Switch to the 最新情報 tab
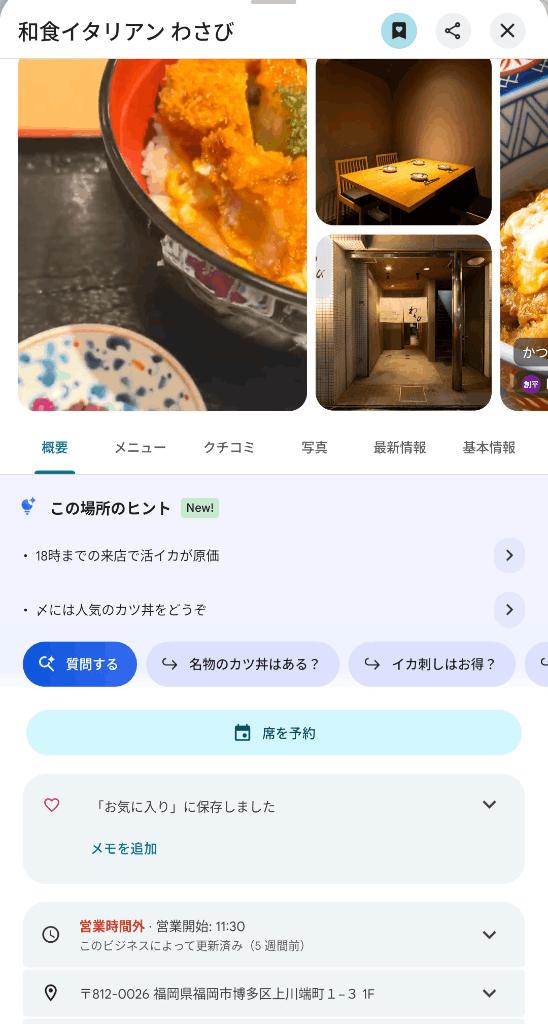 coord(400,448)
